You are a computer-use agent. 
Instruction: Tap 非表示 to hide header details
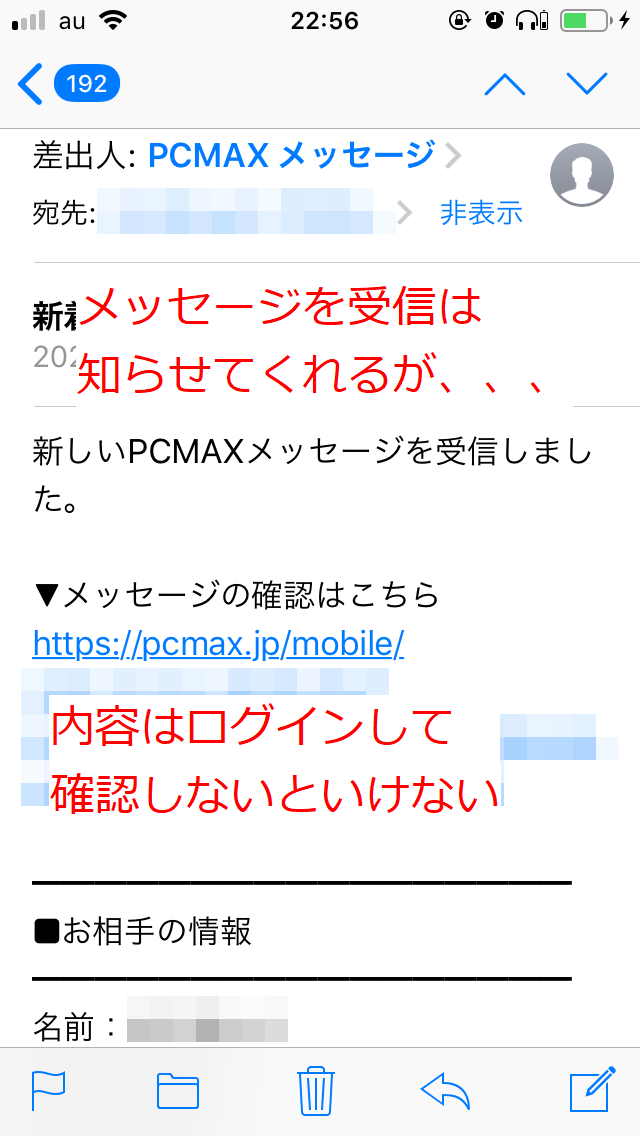(481, 212)
